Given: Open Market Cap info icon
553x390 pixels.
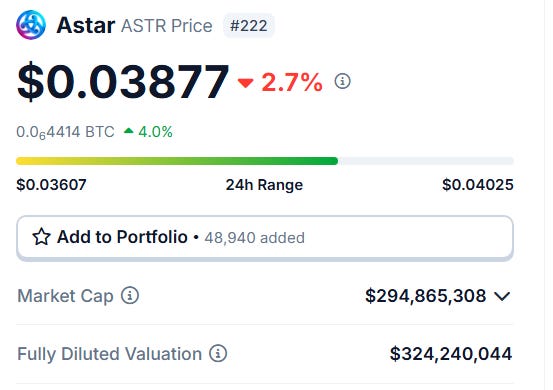Looking at the screenshot, I should click(x=130, y=295).
